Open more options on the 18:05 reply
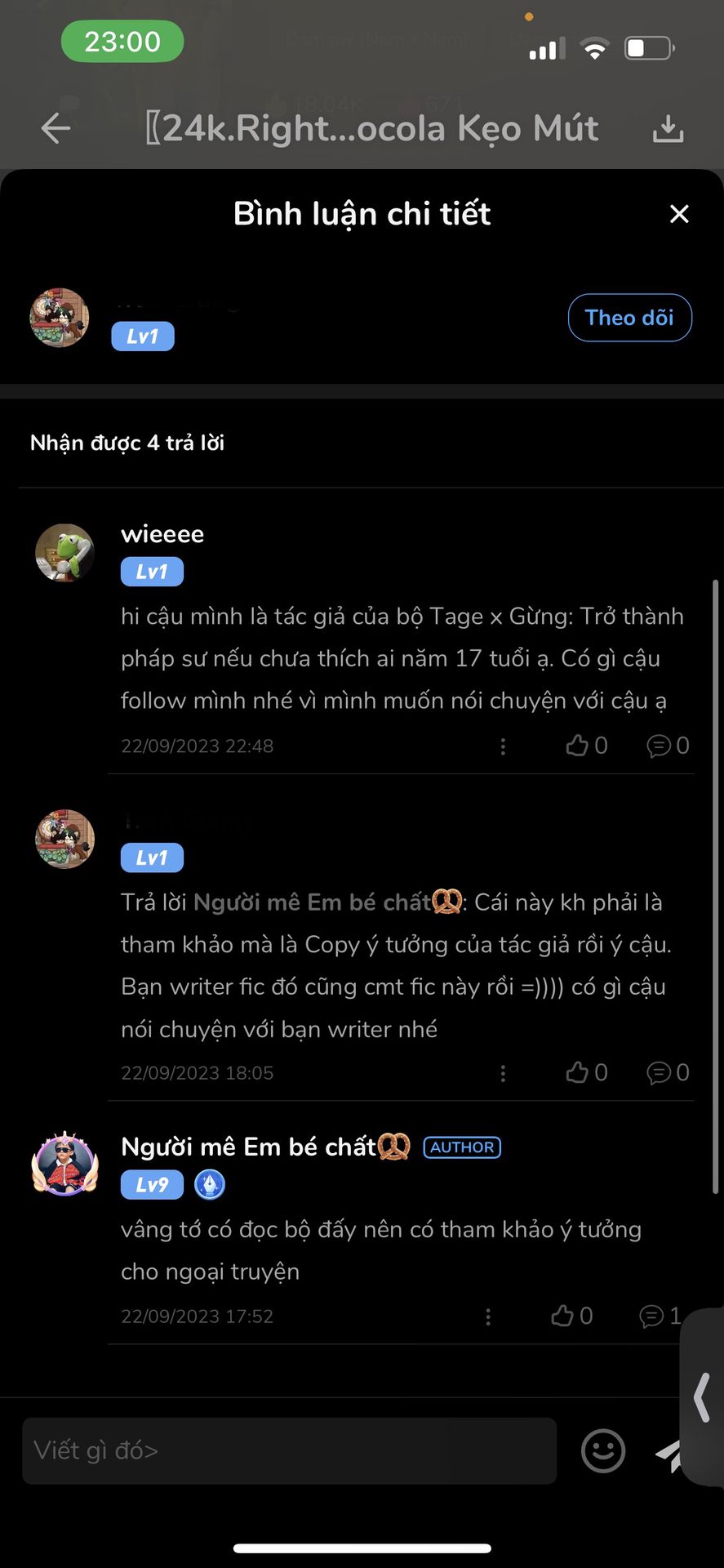This screenshot has height=1568, width=724. (503, 1072)
